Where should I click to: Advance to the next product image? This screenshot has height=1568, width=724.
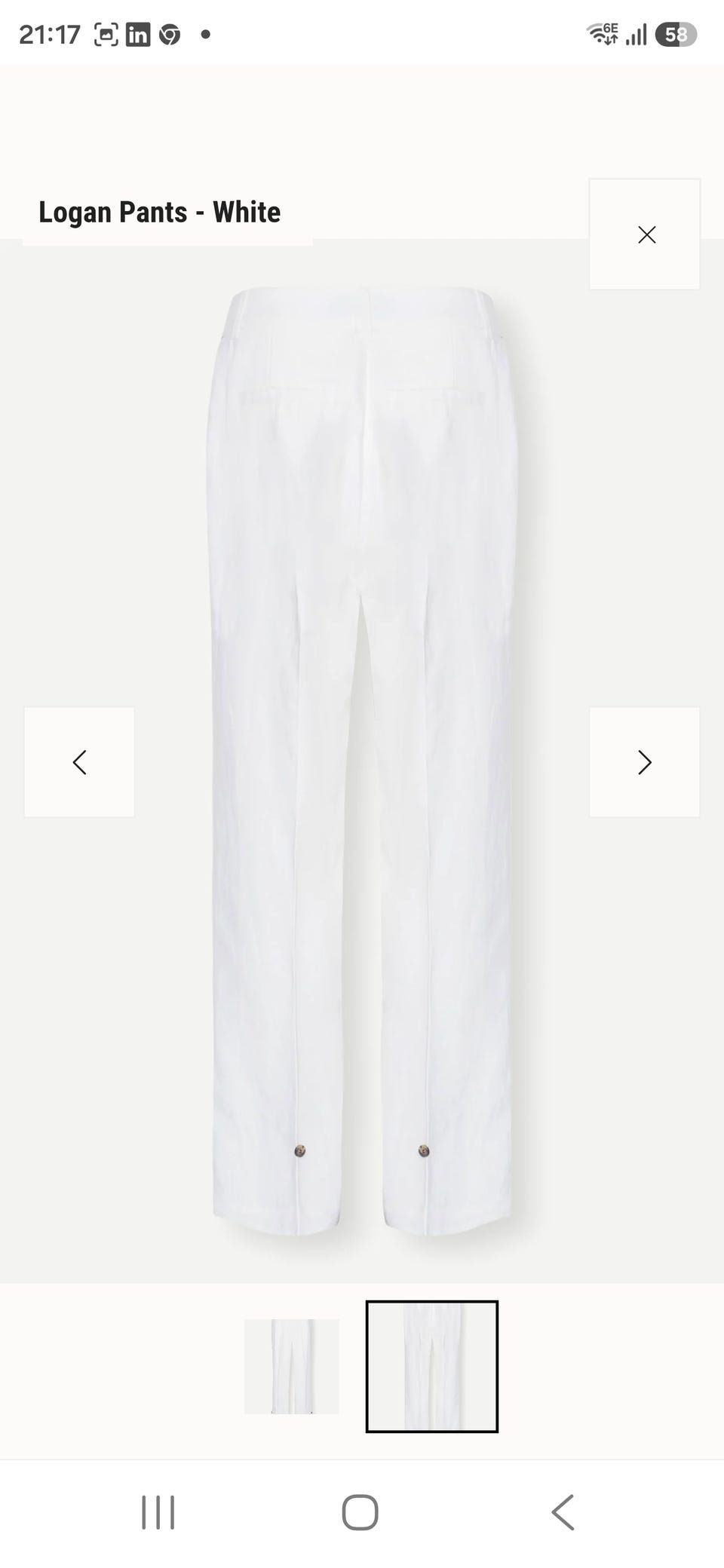click(x=645, y=762)
